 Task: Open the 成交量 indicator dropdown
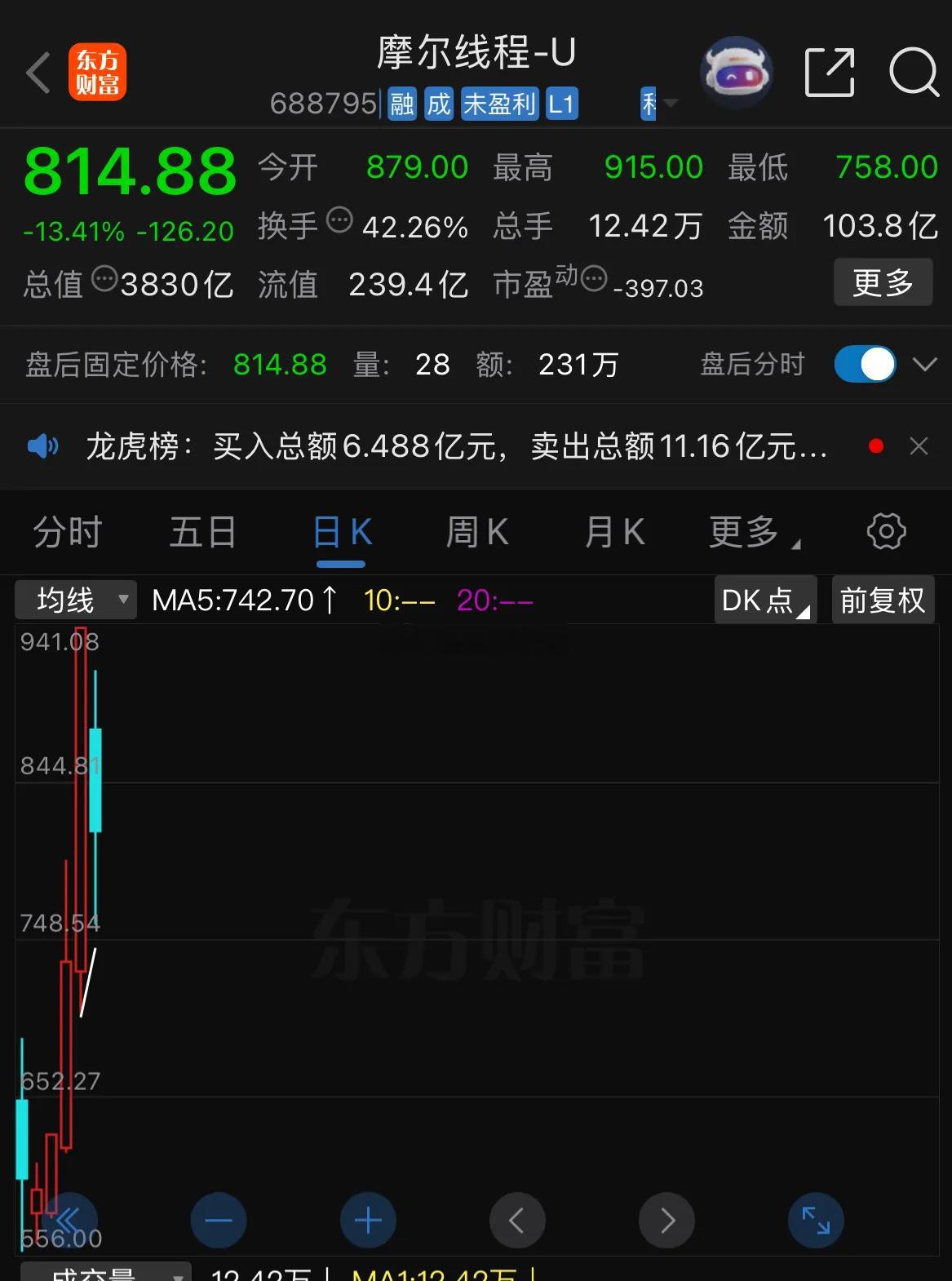(106, 1270)
